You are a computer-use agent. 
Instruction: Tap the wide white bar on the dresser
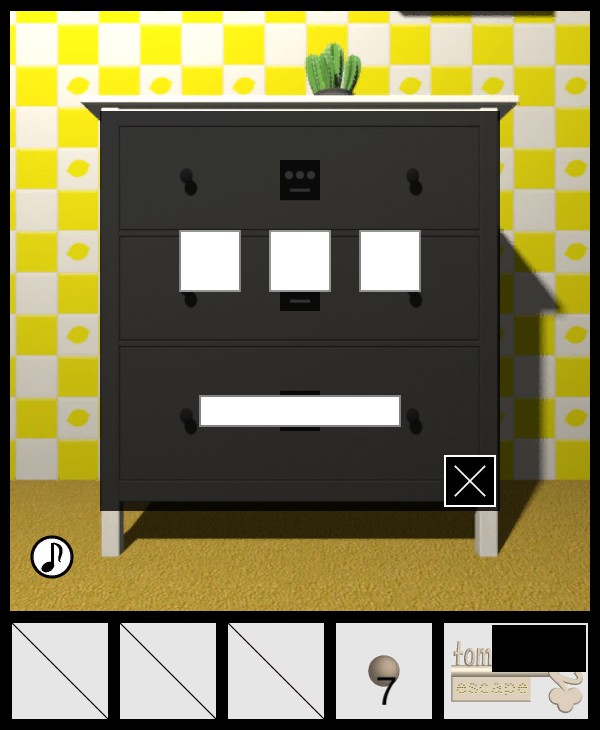[x=300, y=411]
